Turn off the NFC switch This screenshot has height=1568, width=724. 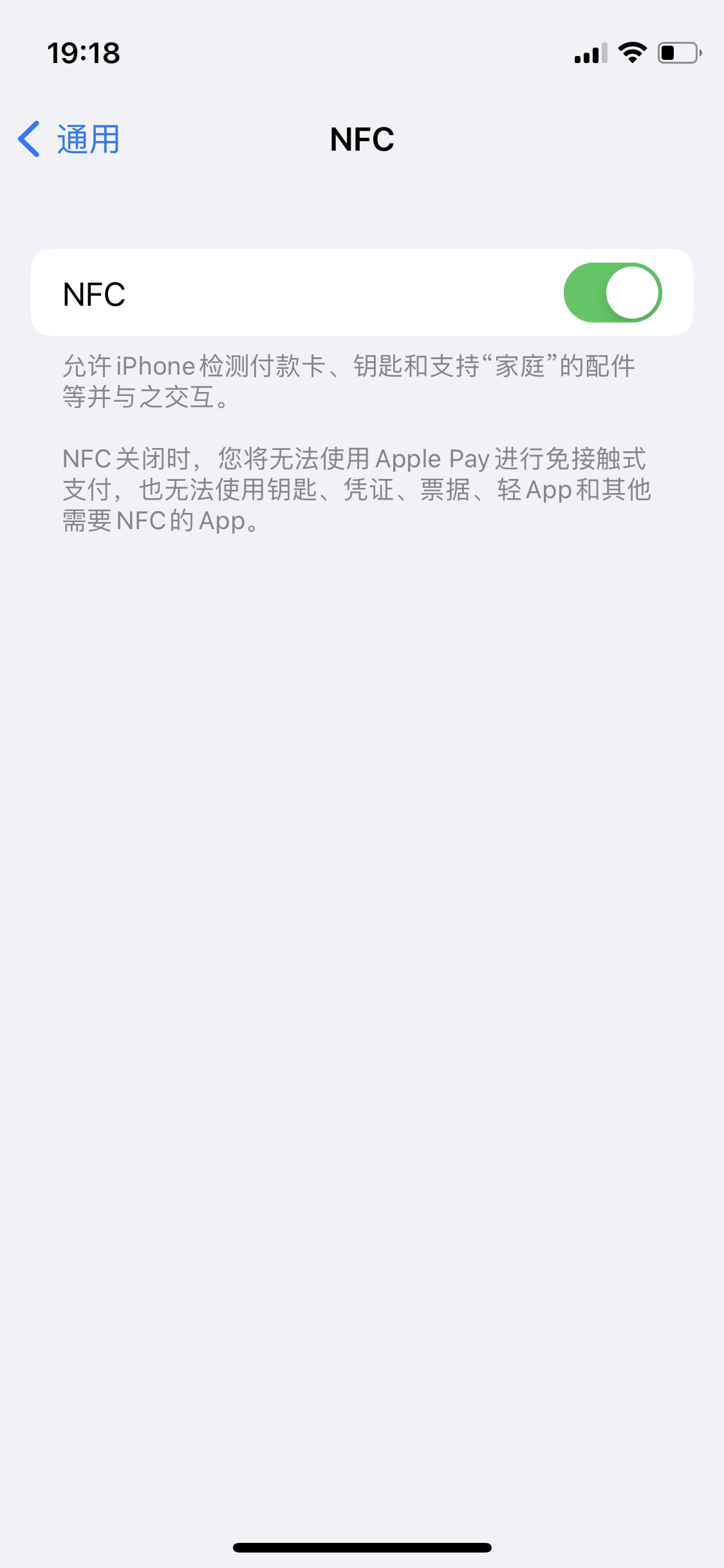pos(612,293)
